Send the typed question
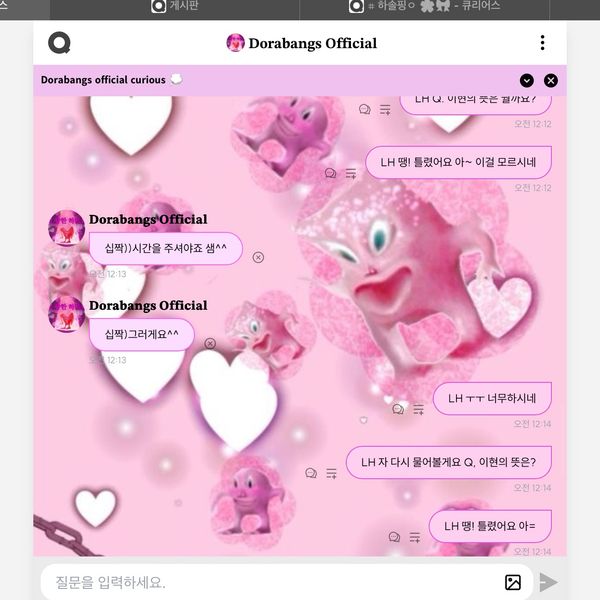 click(548, 582)
